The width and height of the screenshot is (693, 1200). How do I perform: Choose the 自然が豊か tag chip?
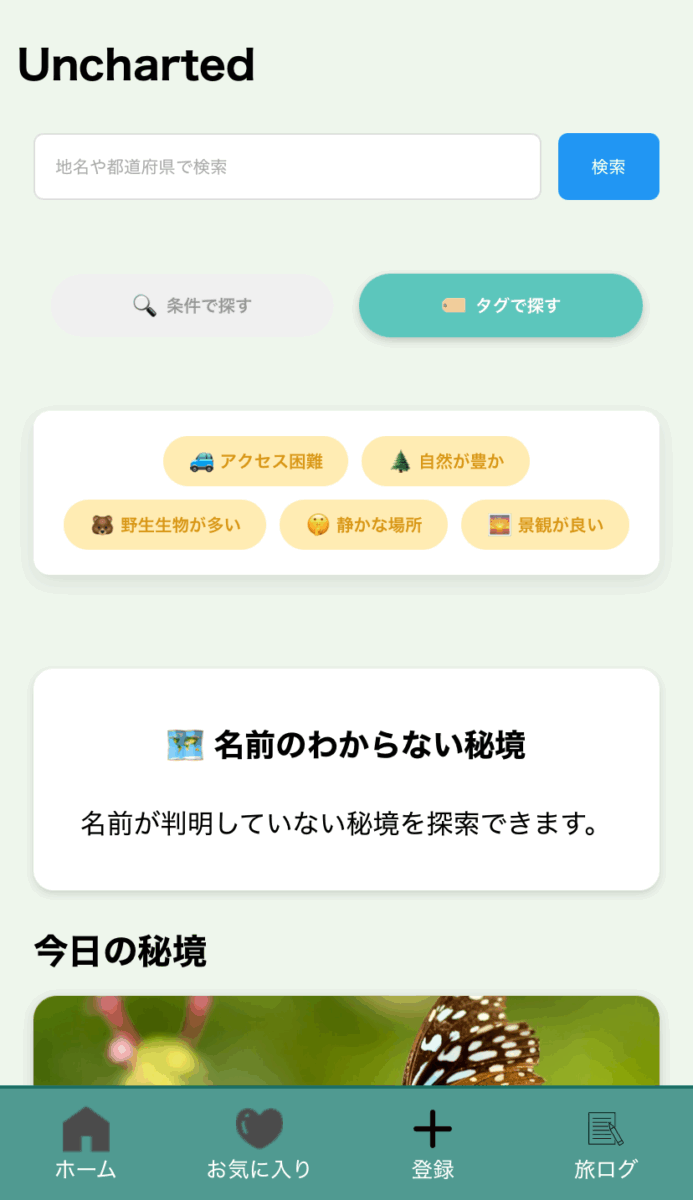click(x=445, y=462)
